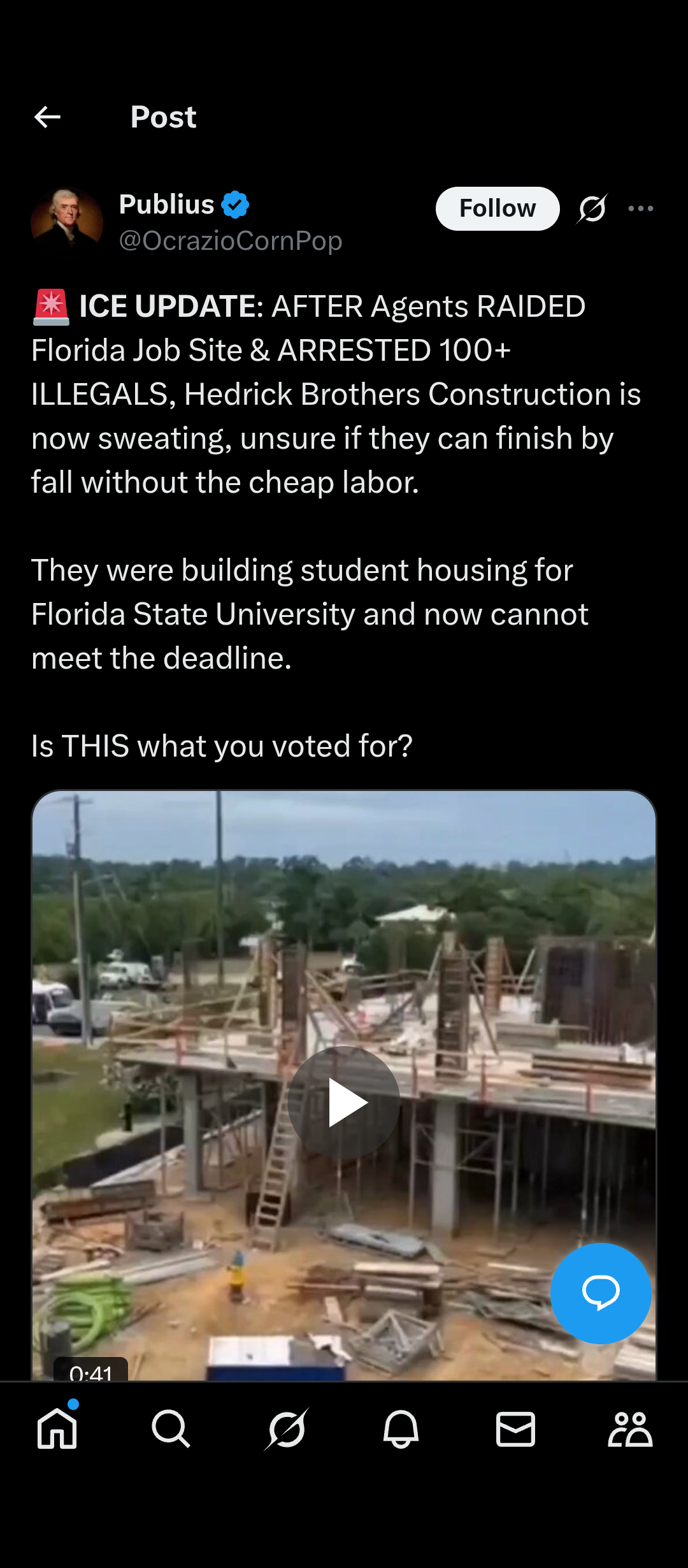Follow the Publius account

(498, 208)
